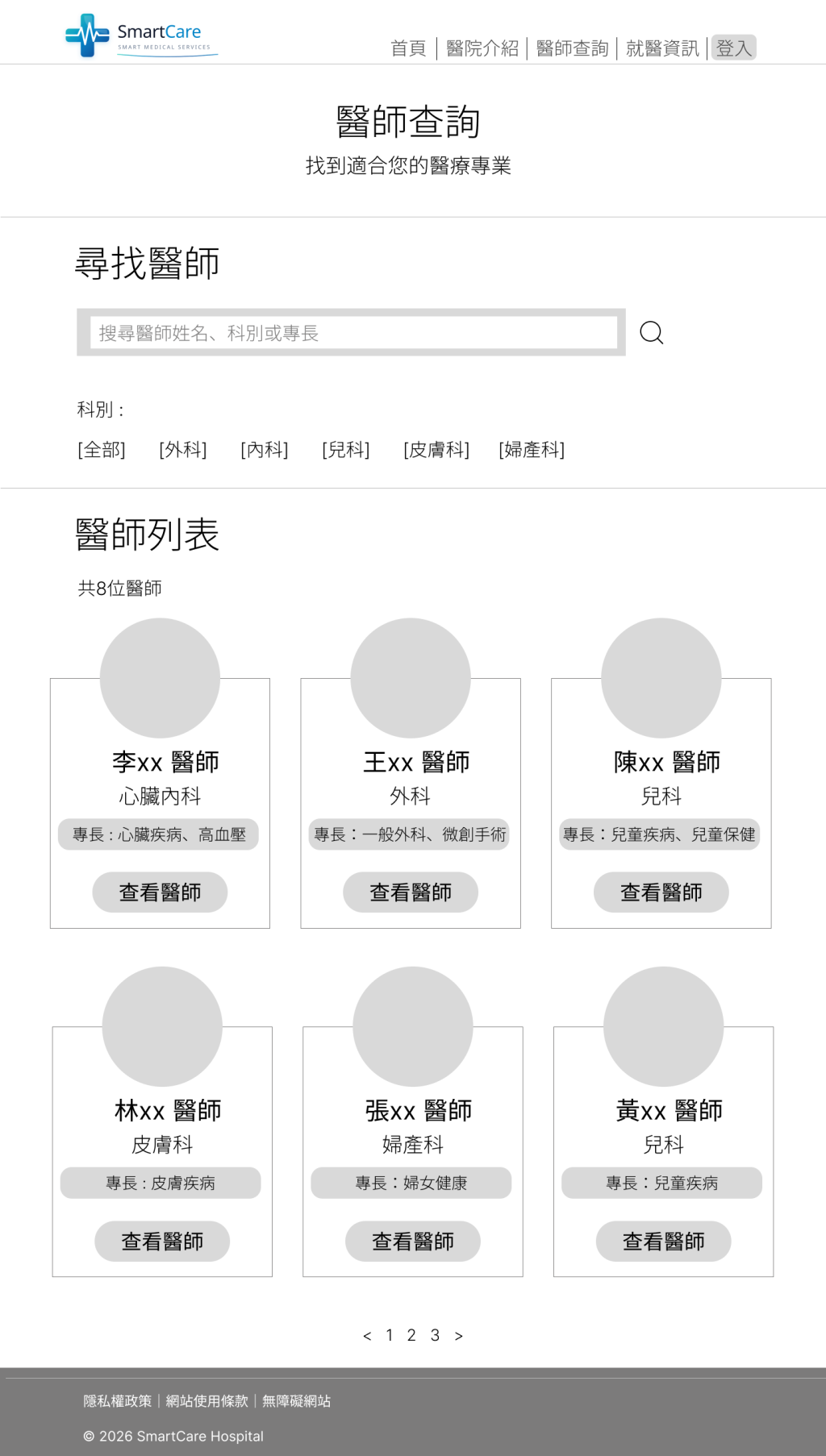Open the 登入 login button

[733, 48]
